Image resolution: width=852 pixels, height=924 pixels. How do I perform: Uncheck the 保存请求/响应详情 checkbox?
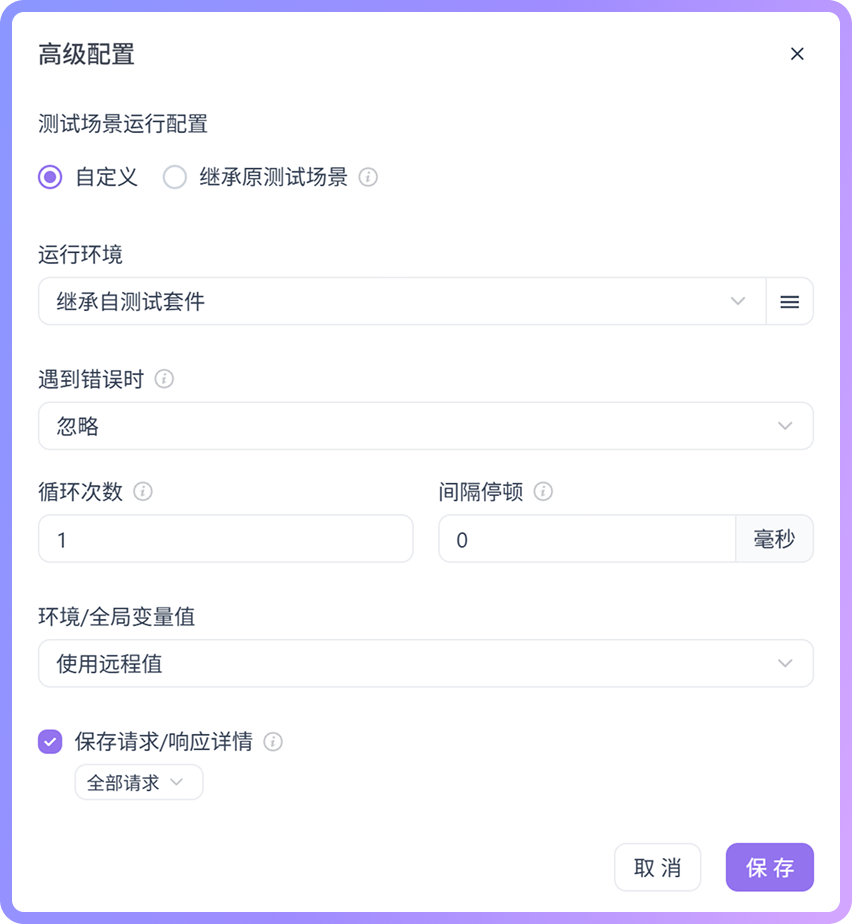tap(48, 742)
